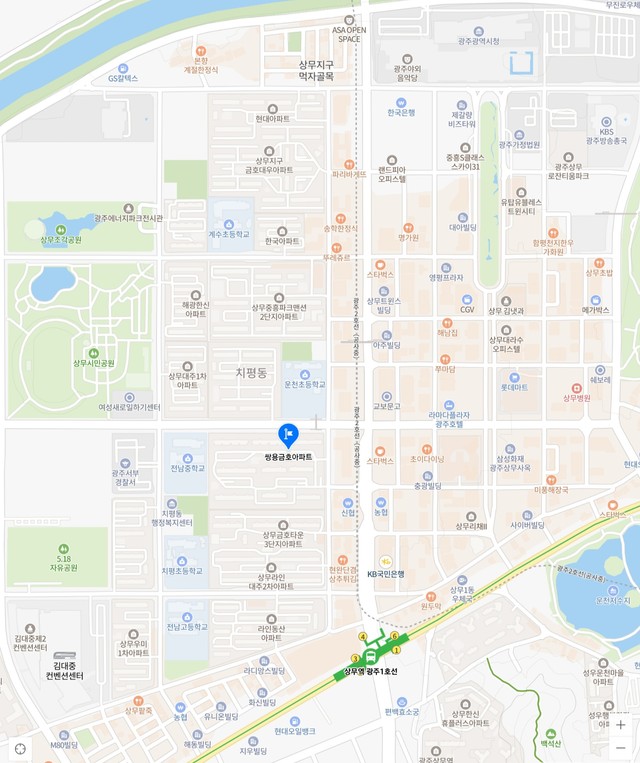Zoom in with the plus button
The height and width of the screenshot is (763, 640).
click(621, 725)
